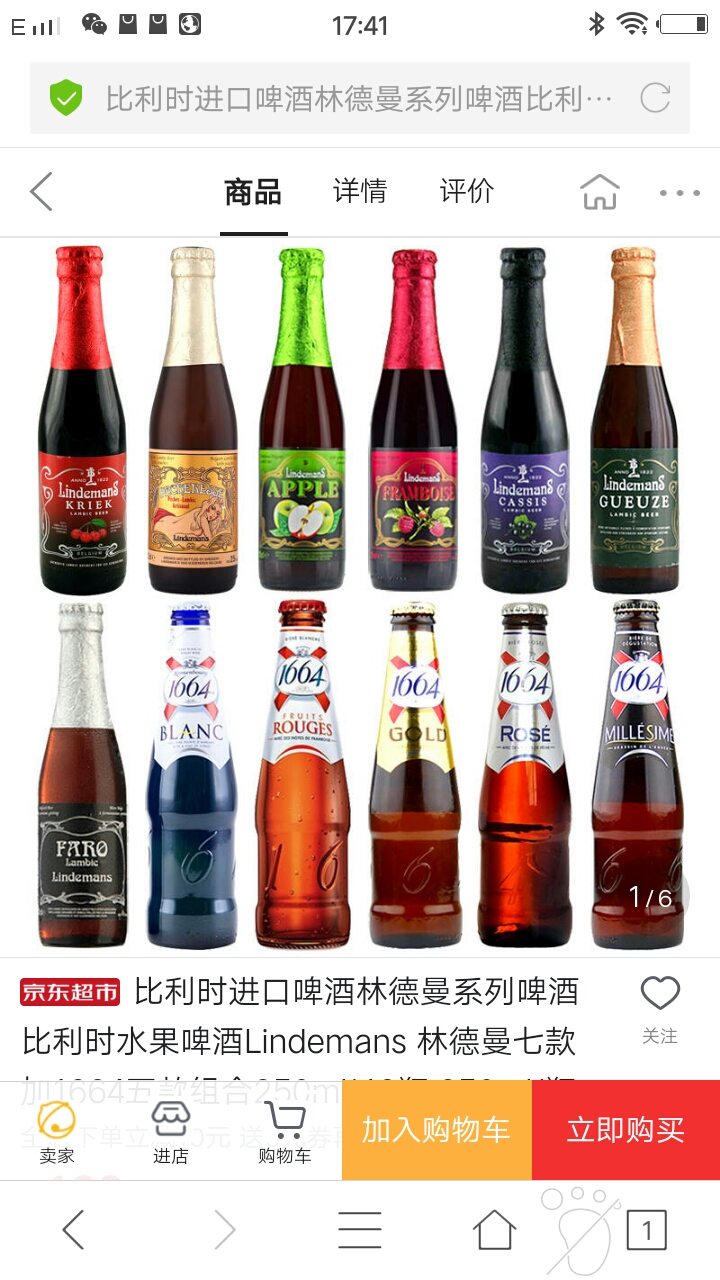The image size is (720, 1280).
Task: Buy now with 立即购买 button
Action: [x=626, y=1130]
